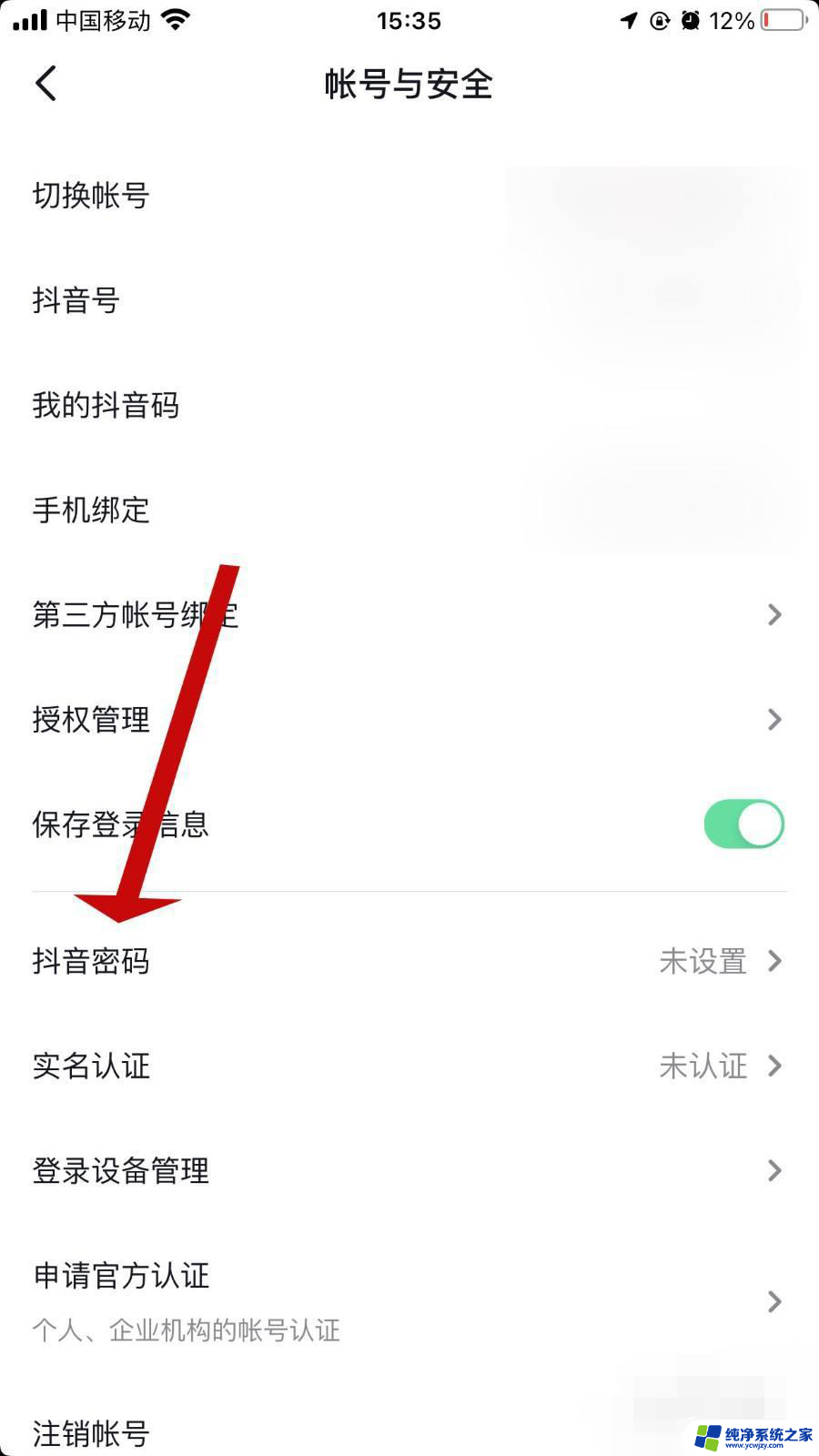
Task: Enable saving login info via the green switch
Action: coord(744,823)
